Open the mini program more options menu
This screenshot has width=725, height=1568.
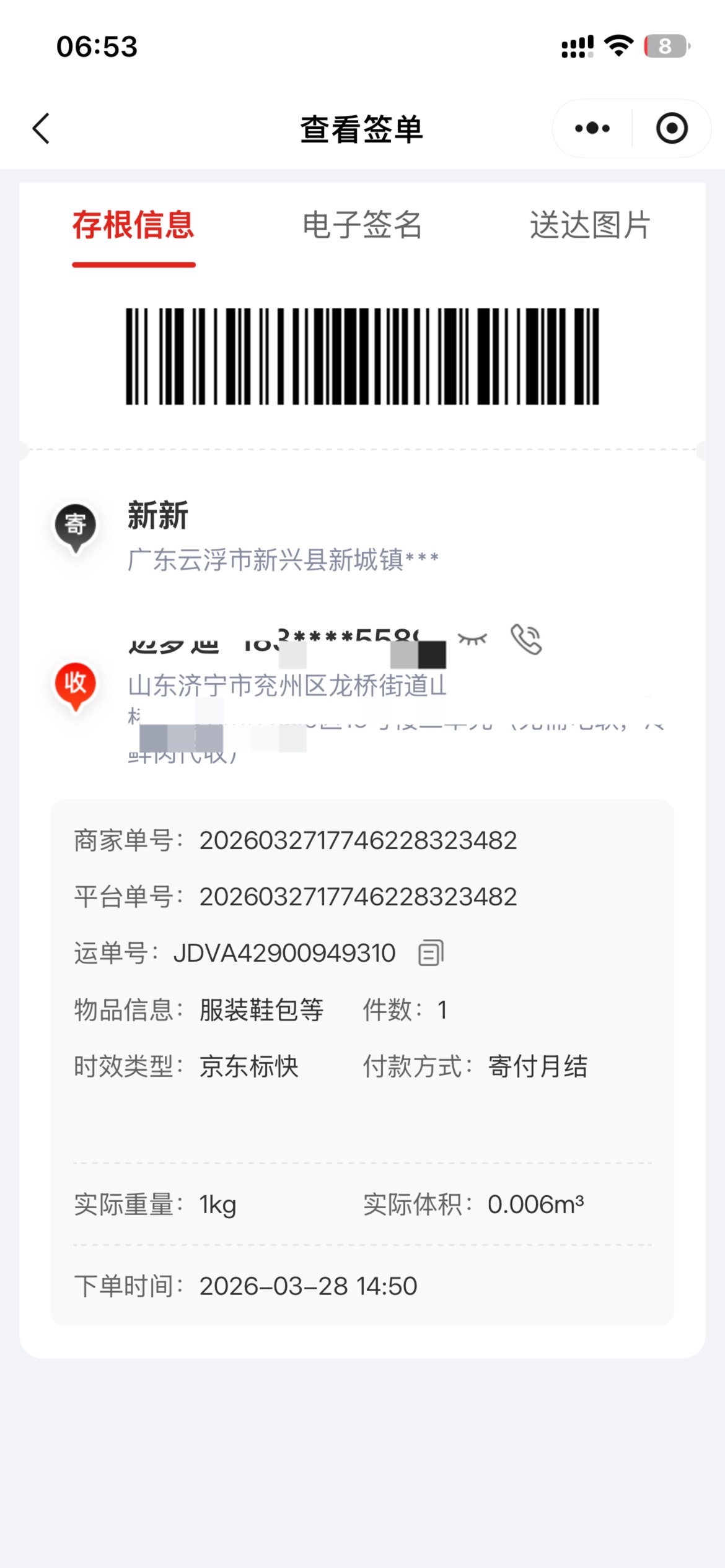pos(592,129)
